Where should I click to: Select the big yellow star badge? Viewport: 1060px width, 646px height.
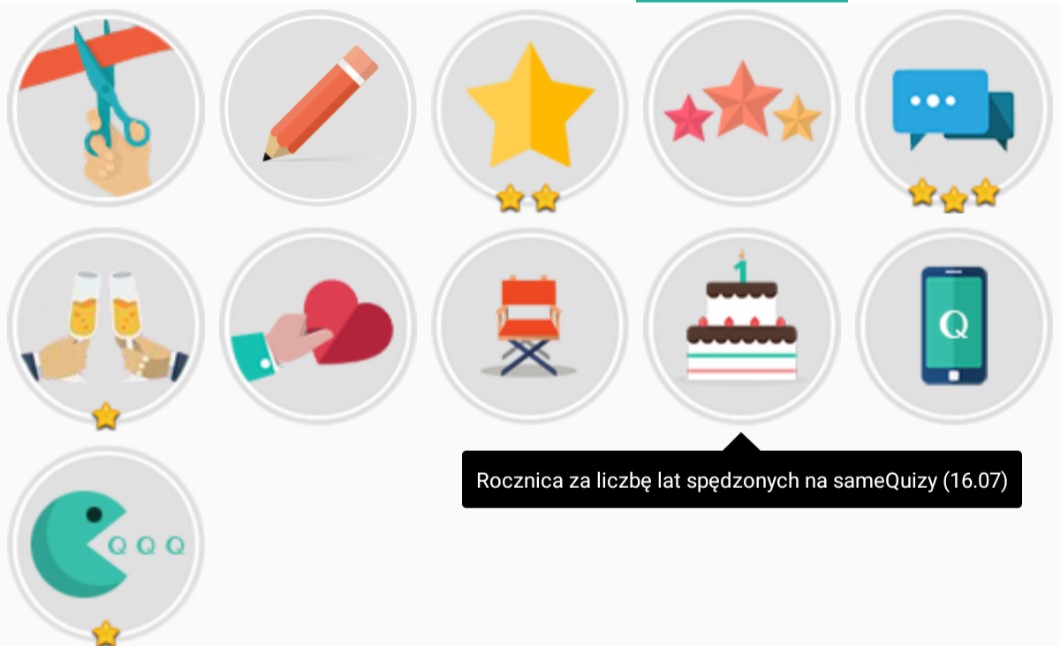click(x=530, y=108)
